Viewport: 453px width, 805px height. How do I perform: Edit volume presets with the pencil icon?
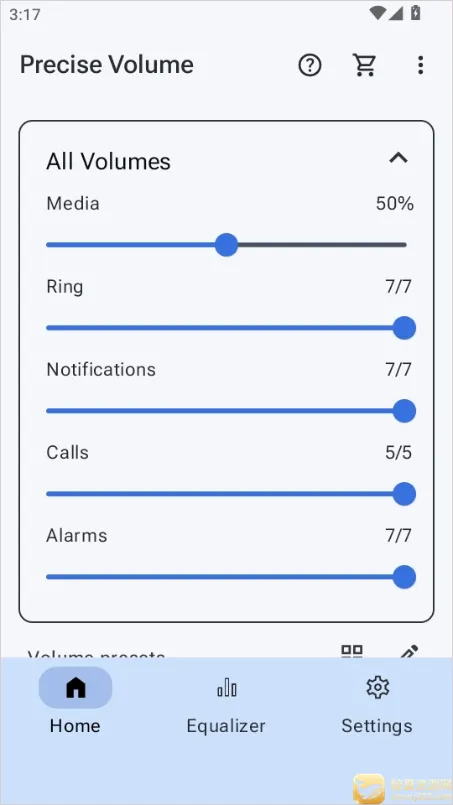click(x=409, y=651)
